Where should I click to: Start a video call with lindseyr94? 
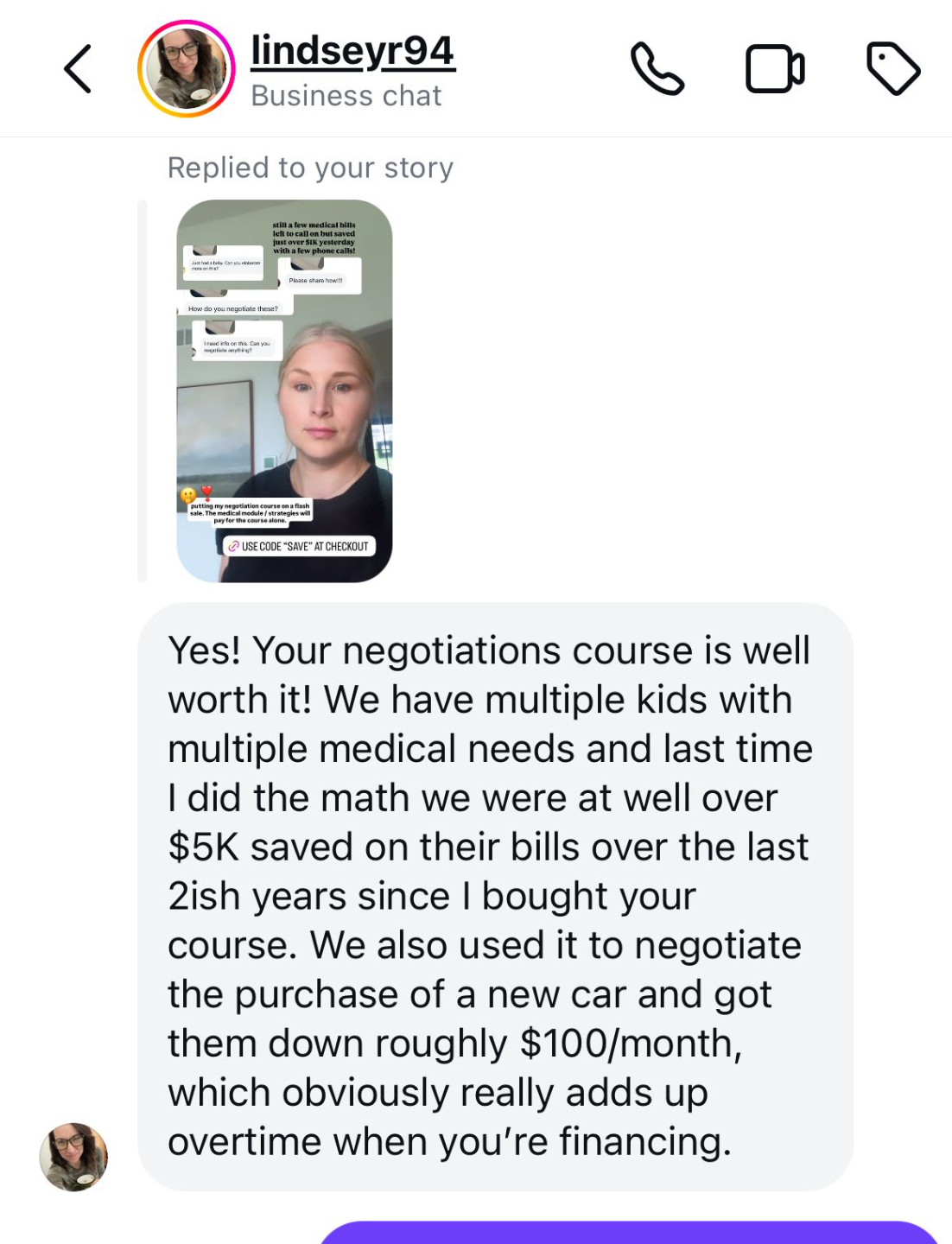tap(774, 69)
